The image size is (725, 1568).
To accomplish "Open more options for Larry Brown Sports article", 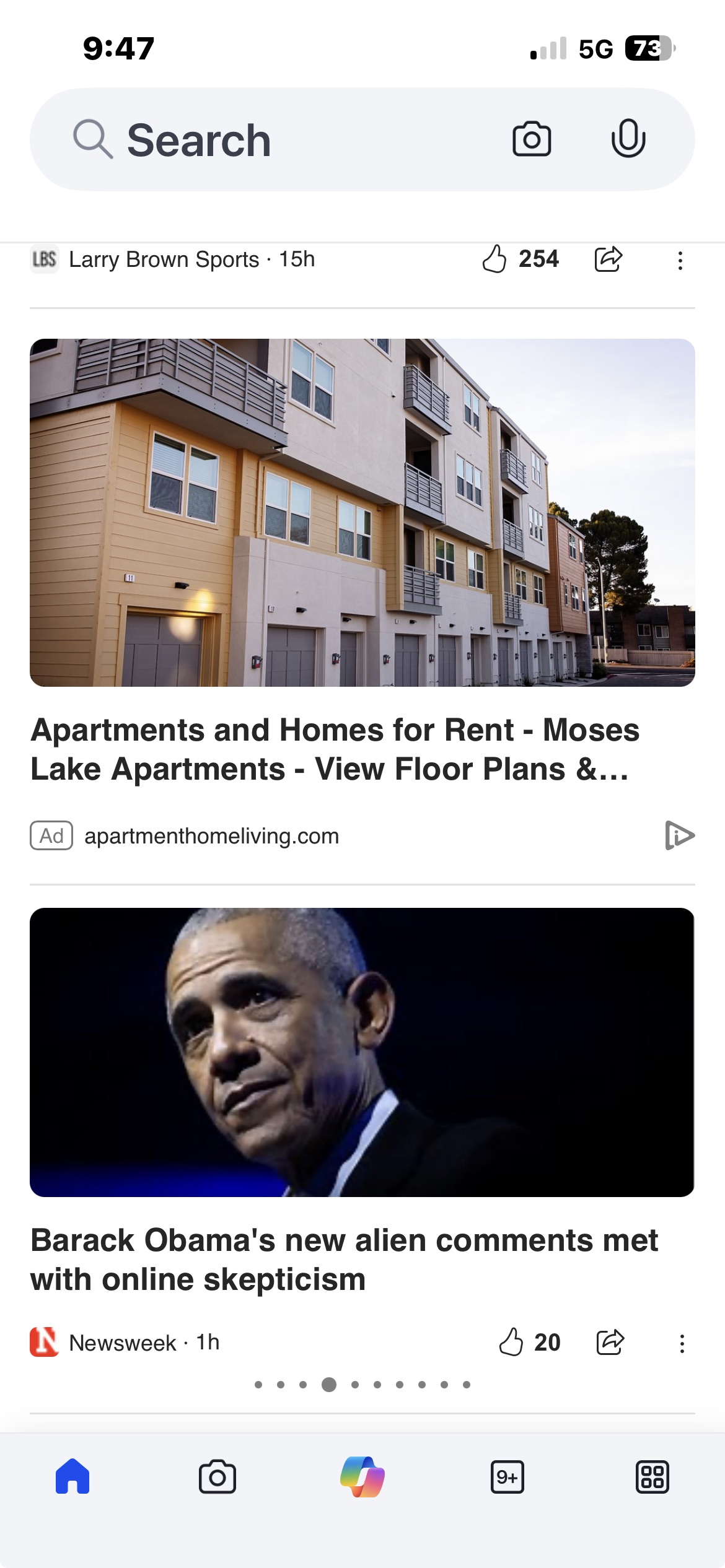I will click(680, 260).
